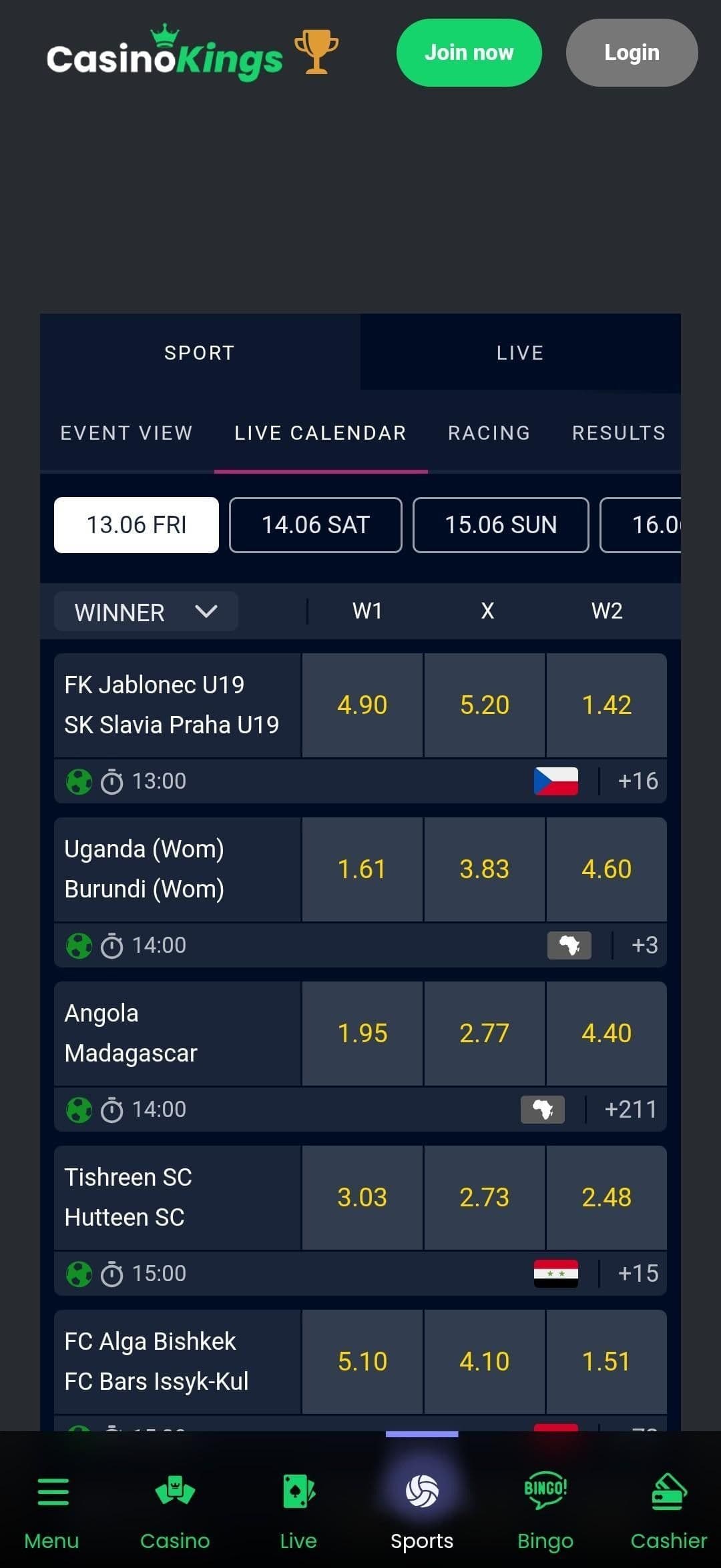721x1568 pixels.
Task: View the Results tab
Action: [618, 433]
